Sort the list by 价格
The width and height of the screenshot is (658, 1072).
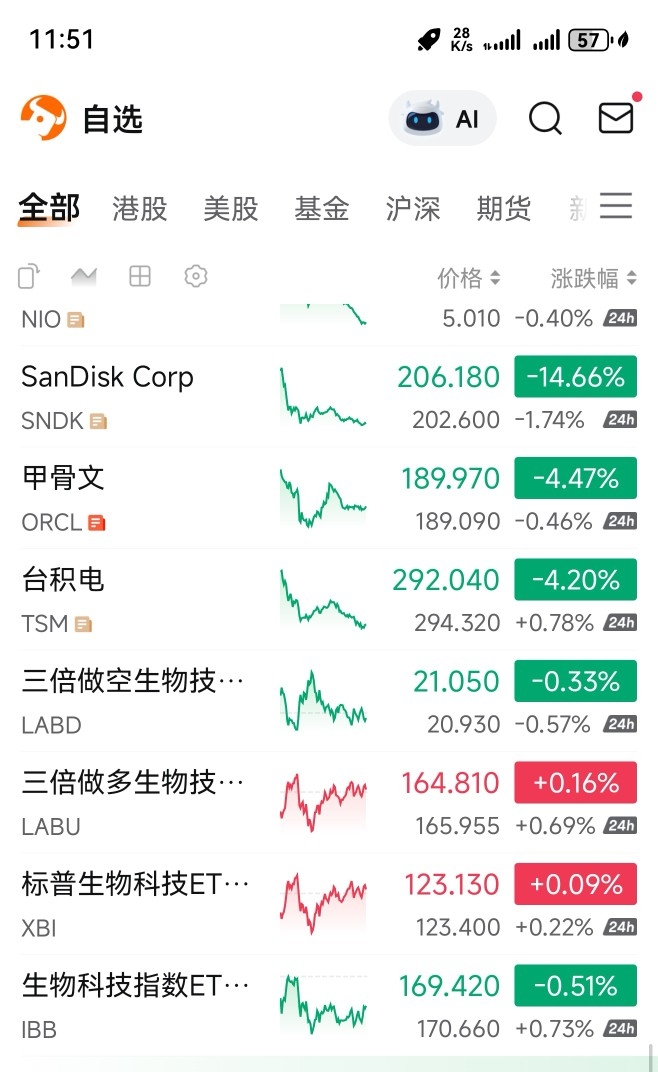coord(468,277)
